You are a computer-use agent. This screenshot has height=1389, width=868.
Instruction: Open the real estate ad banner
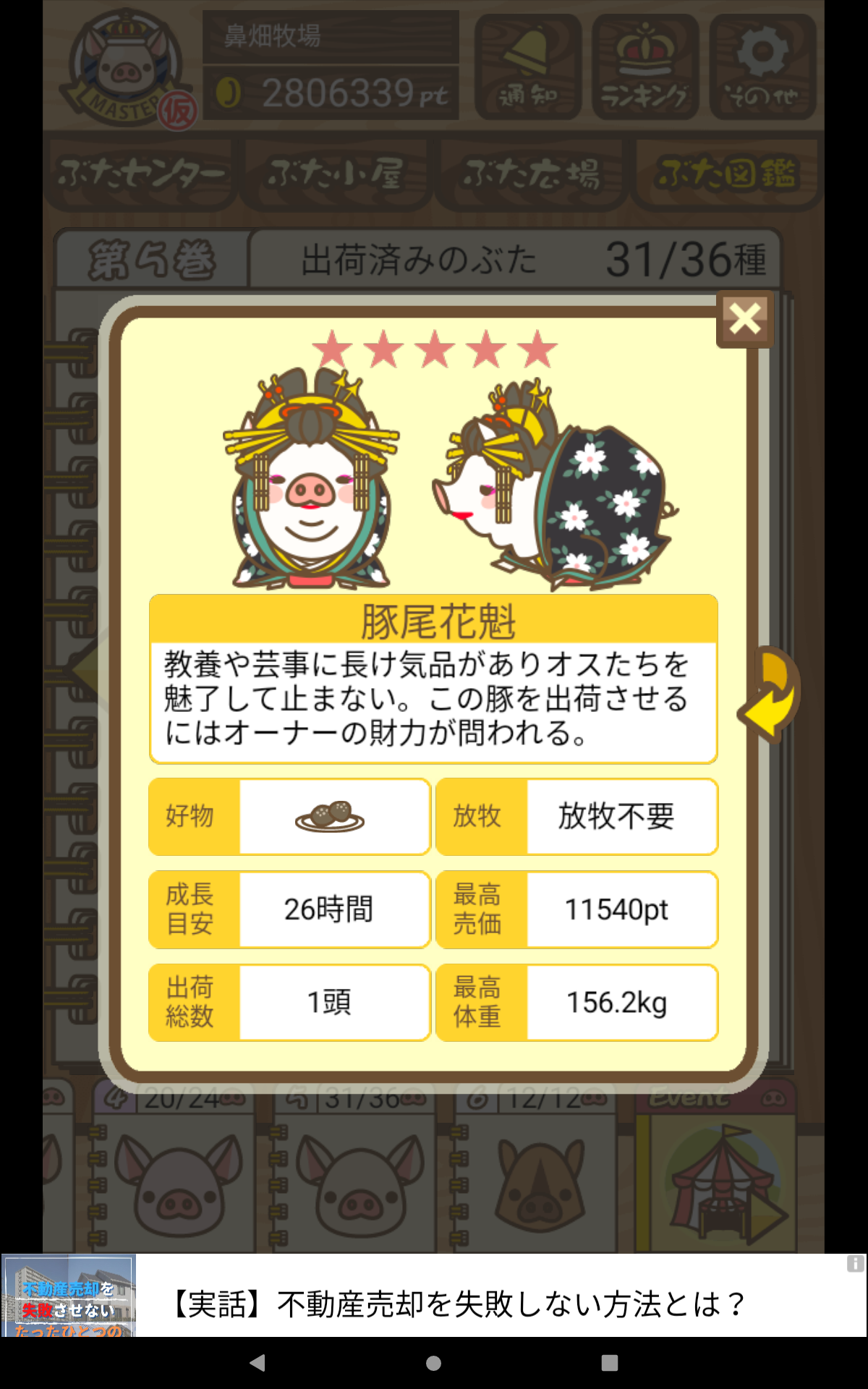(434, 1295)
